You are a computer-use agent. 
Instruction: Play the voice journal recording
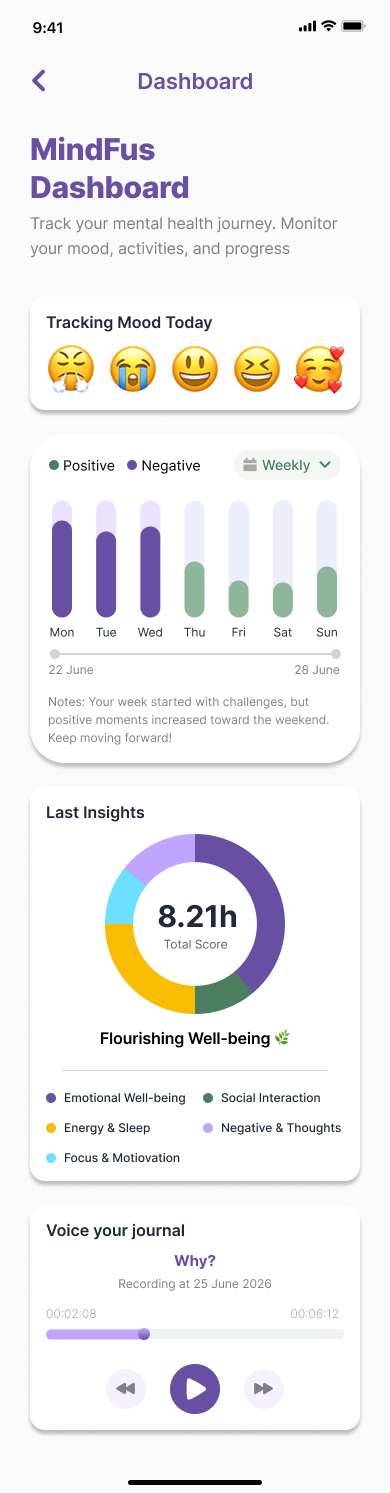[x=195, y=1388]
